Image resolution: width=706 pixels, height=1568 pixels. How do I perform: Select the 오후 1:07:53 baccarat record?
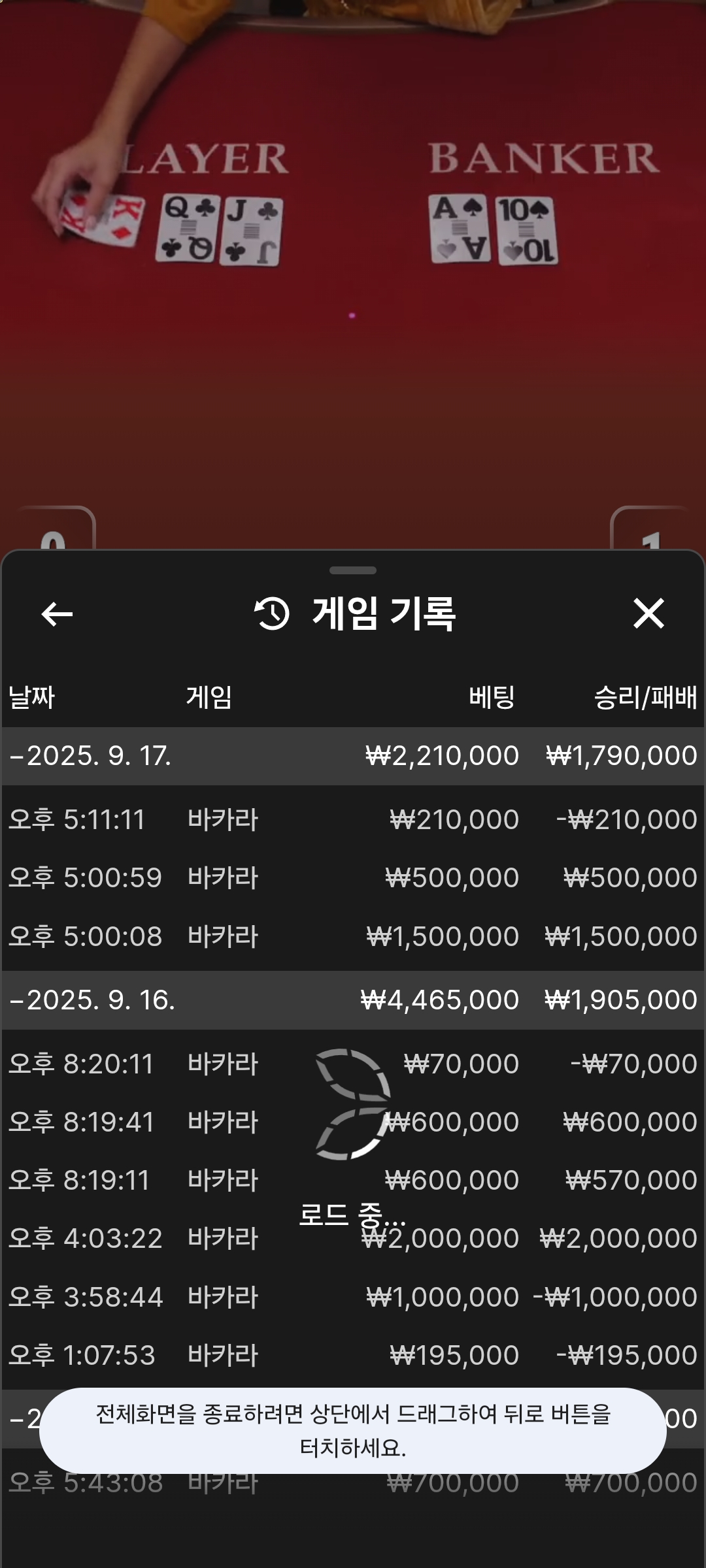[x=353, y=1356]
